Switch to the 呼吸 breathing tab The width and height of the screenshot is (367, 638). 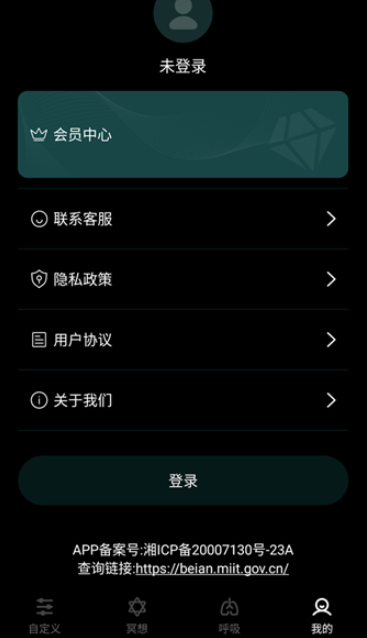pyautogui.click(x=229, y=616)
